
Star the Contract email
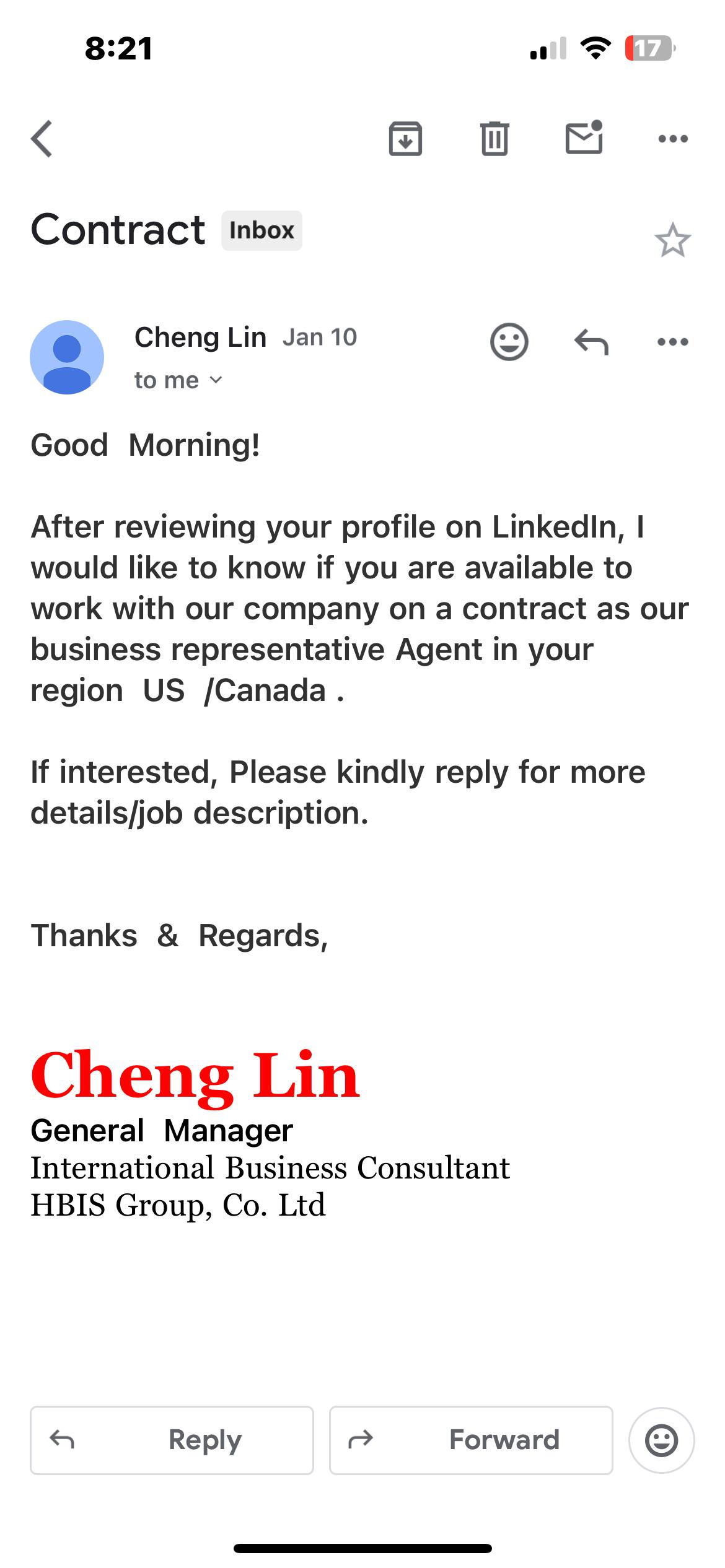(672, 240)
